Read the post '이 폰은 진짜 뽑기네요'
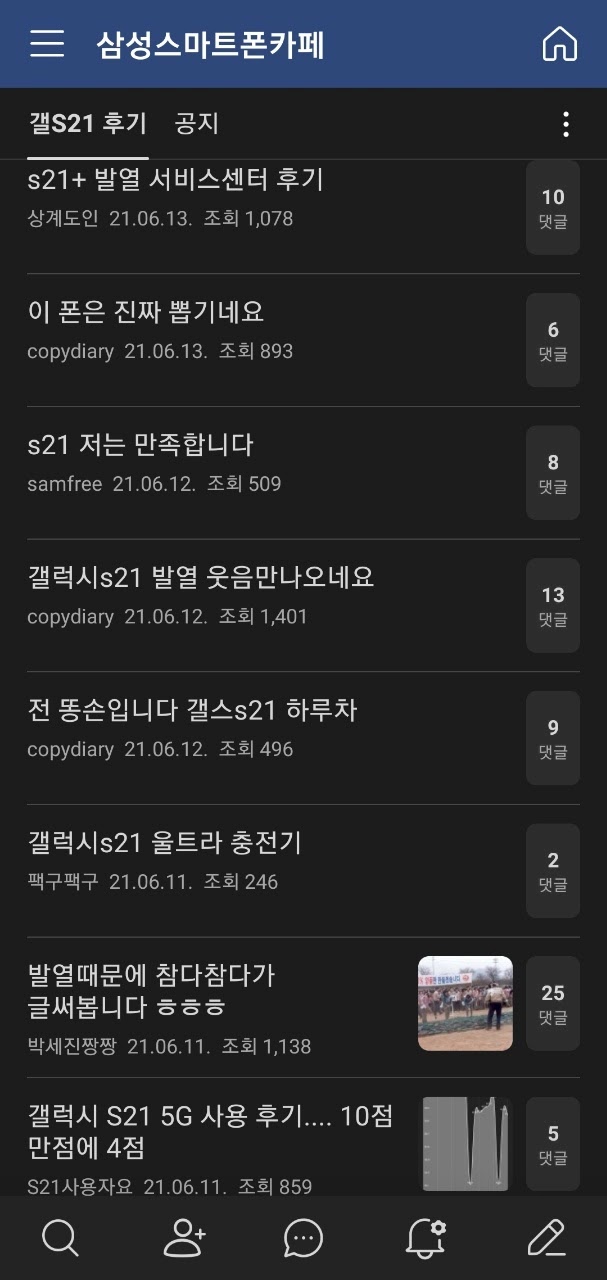 tap(146, 312)
